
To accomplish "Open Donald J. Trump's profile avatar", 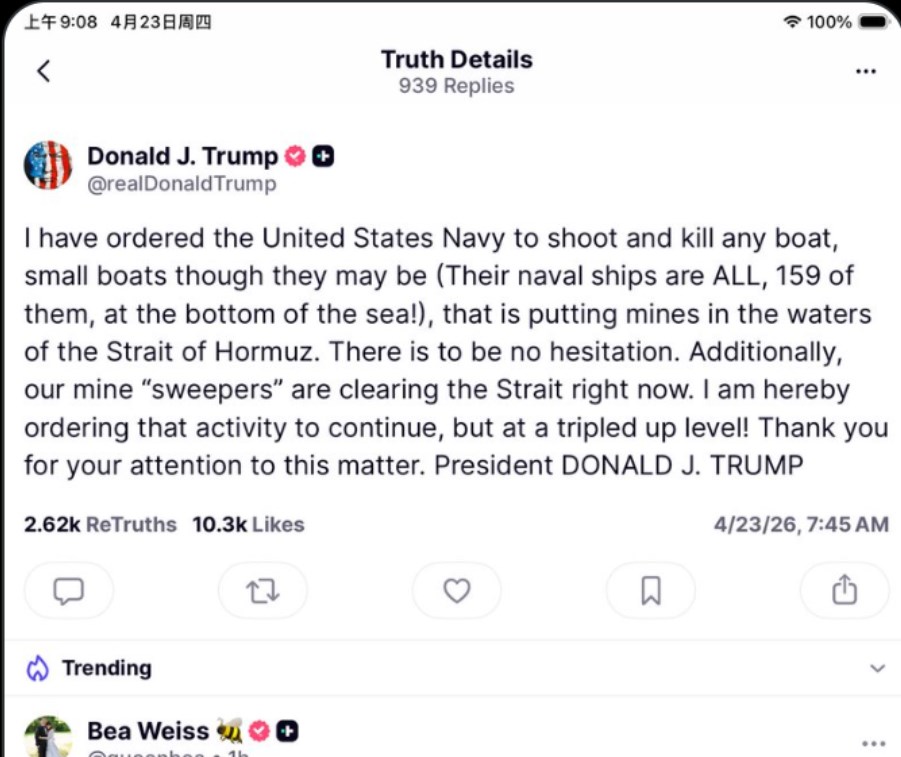I will point(48,165).
